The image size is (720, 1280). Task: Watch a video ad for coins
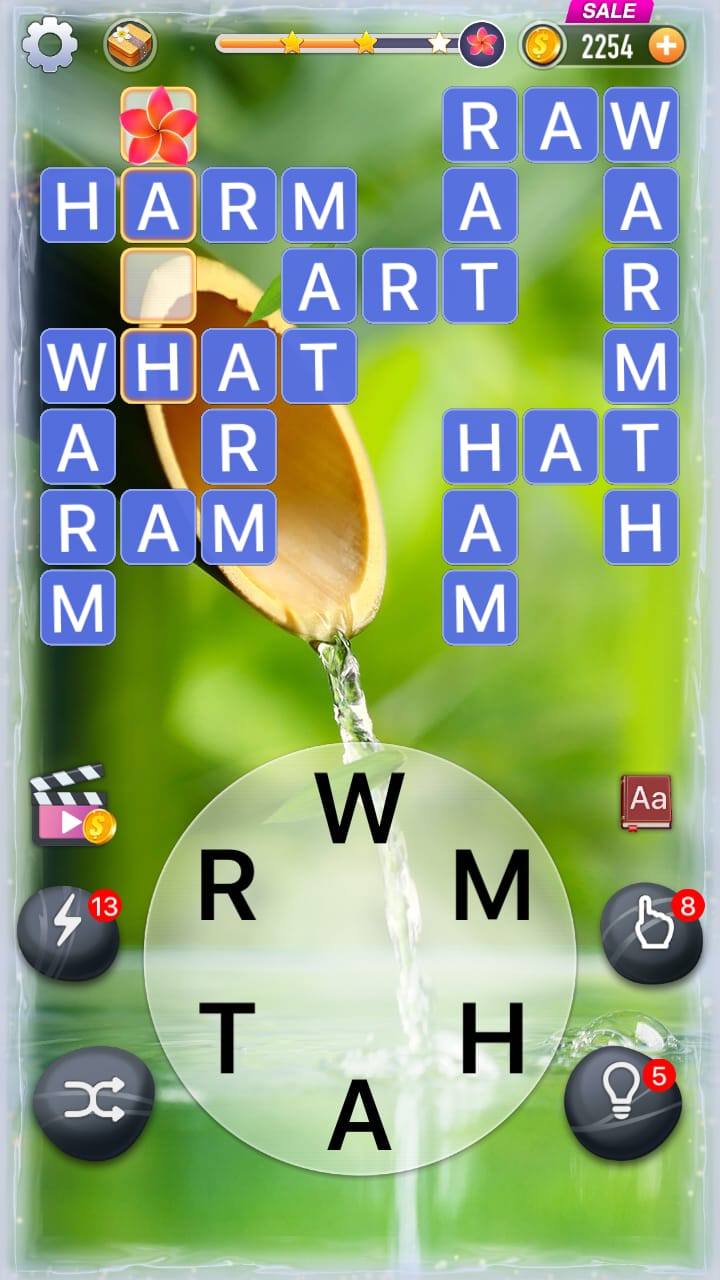point(72,806)
